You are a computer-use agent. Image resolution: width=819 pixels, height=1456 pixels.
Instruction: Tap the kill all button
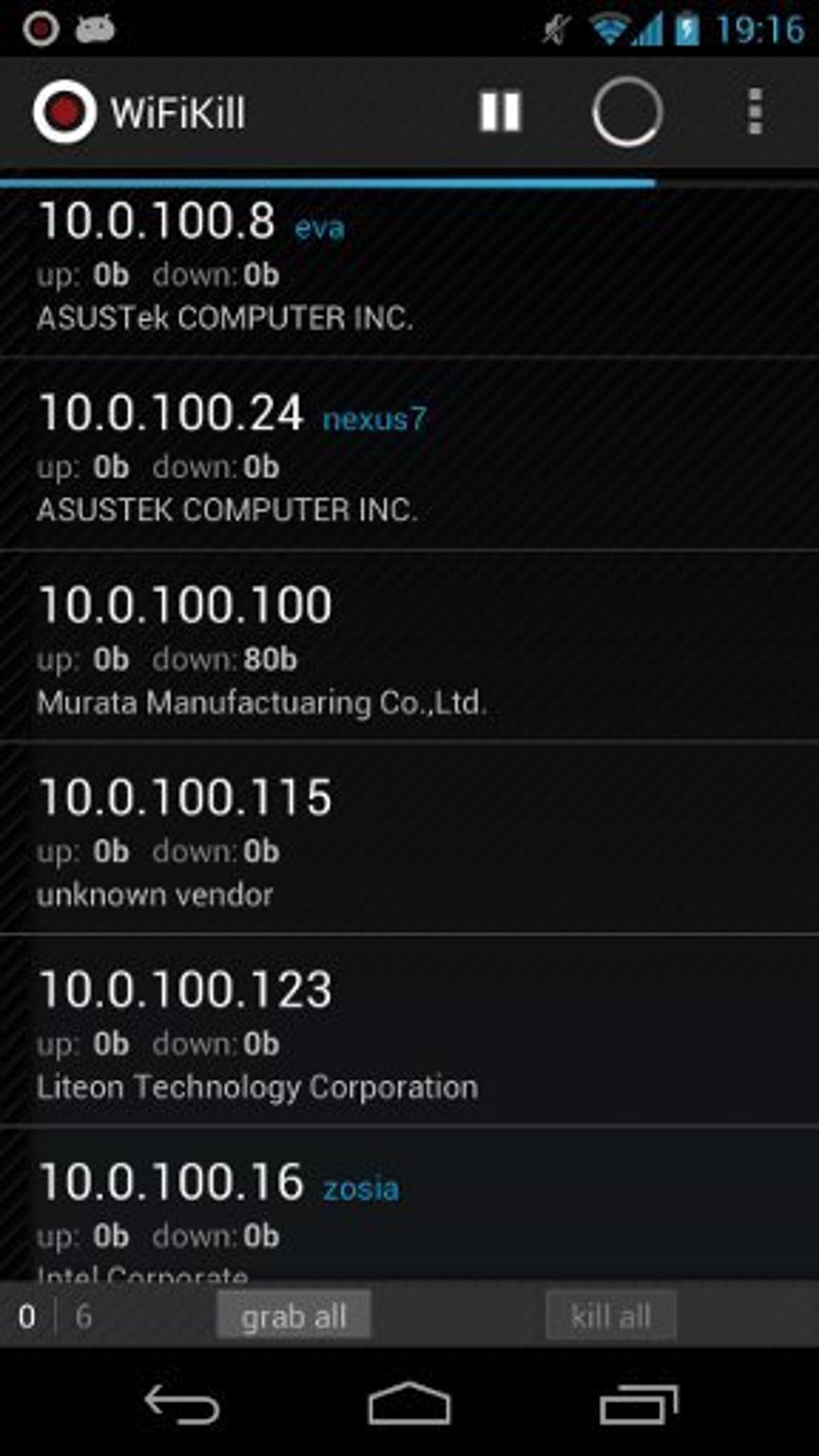click(610, 1315)
